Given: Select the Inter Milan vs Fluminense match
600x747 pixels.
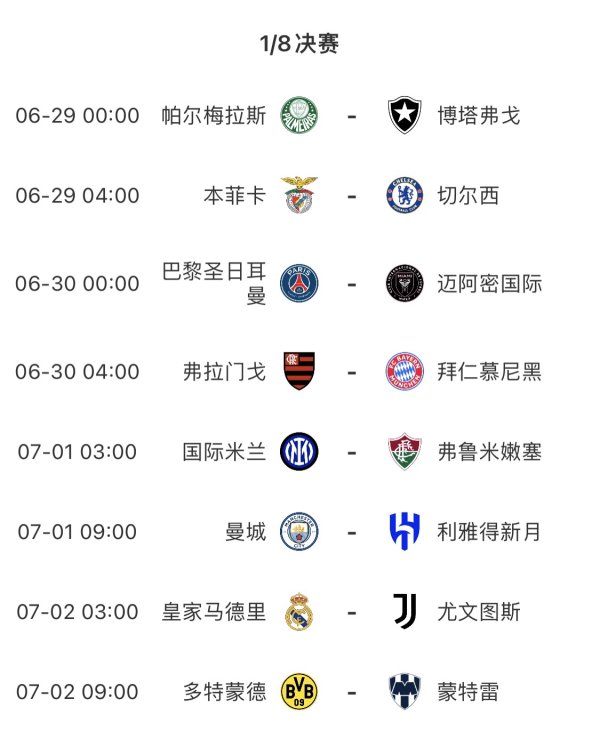Looking at the screenshot, I should 351,452.
